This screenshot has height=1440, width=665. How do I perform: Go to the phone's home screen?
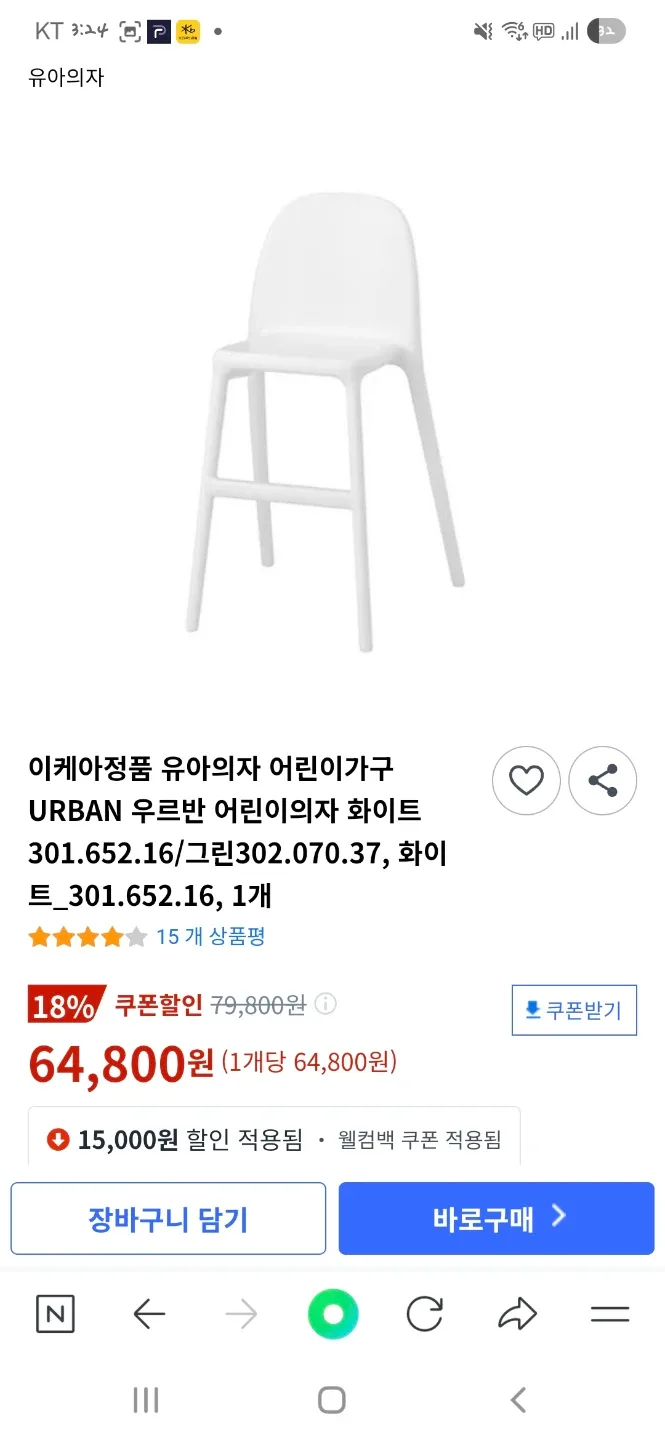(332, 1400)
